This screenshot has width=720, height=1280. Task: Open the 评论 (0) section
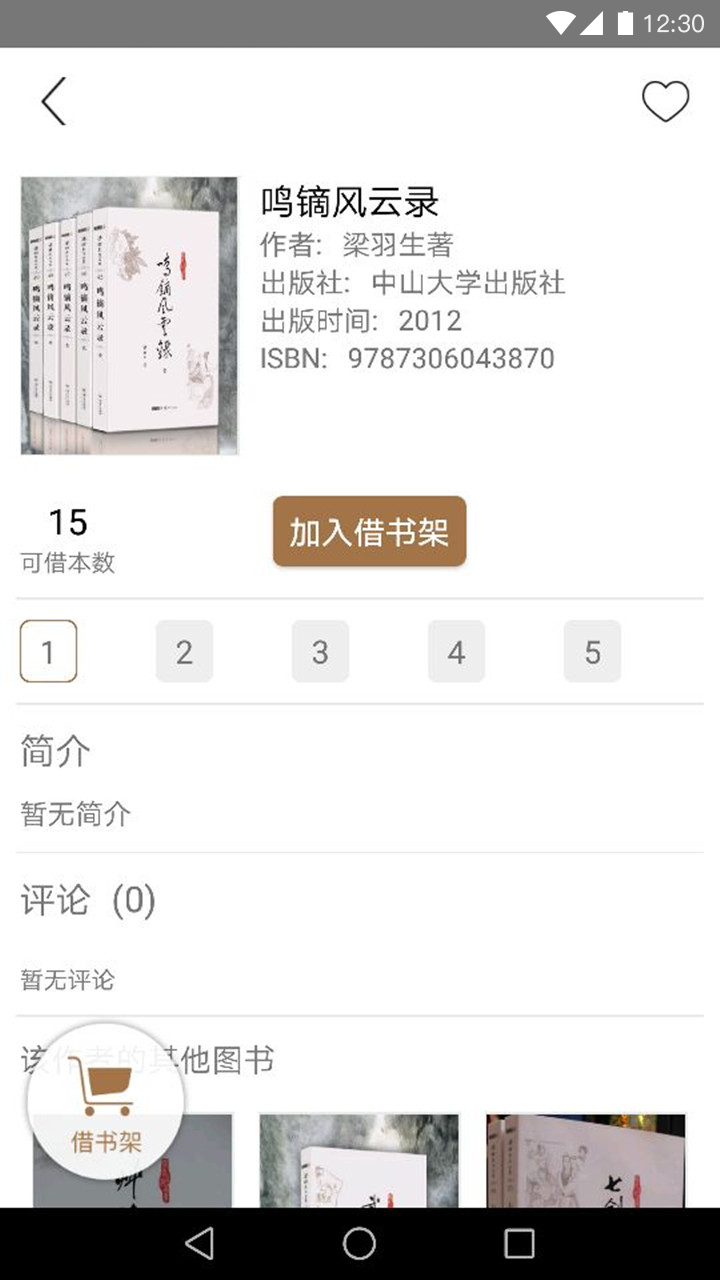click(x=85, y=901)
